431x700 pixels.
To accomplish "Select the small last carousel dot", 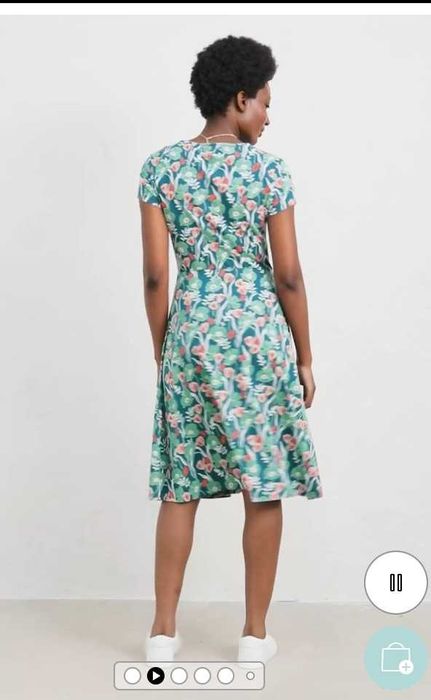I will tap(251, 676).
